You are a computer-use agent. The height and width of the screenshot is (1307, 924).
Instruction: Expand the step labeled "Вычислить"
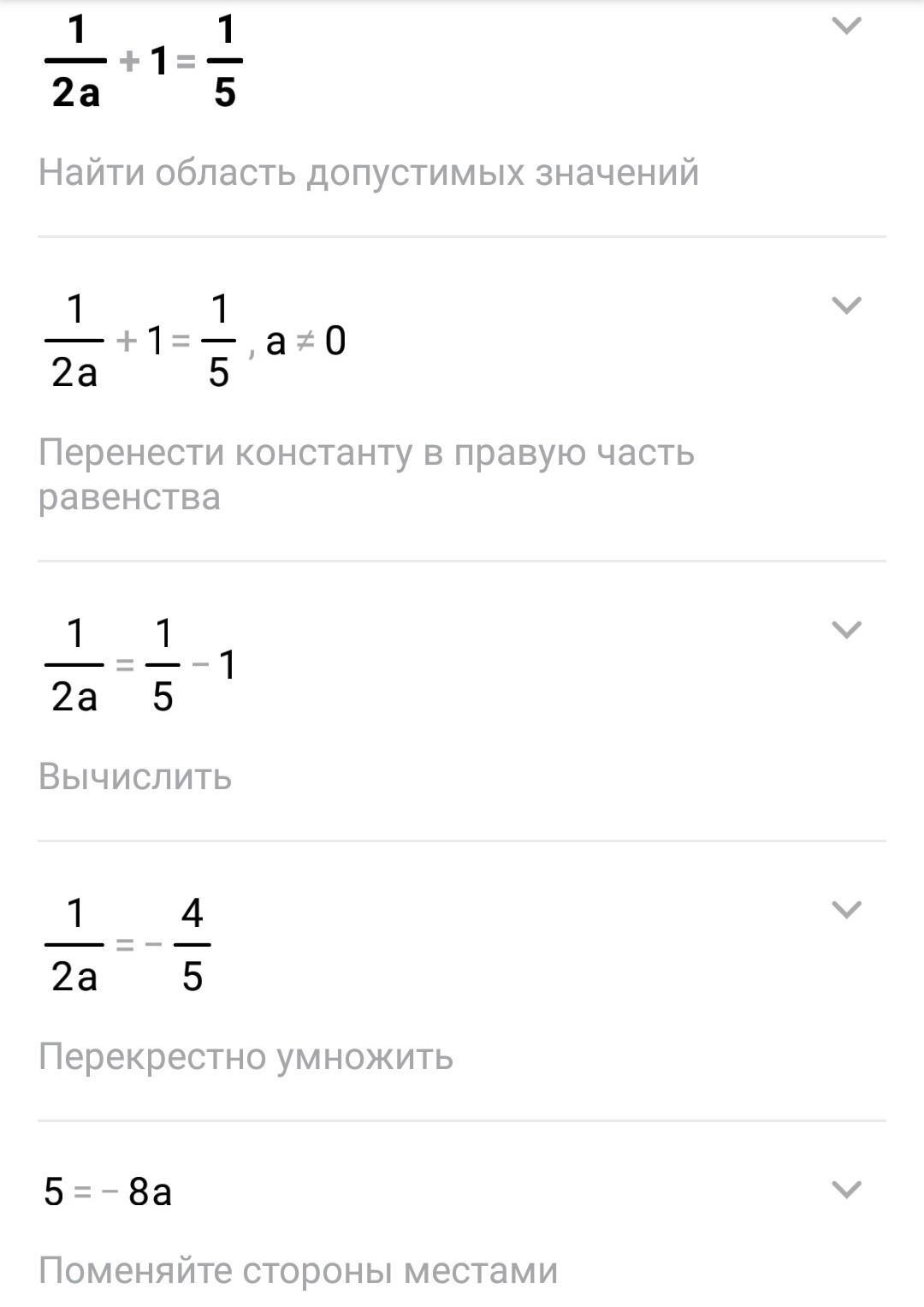pos(846,630)
